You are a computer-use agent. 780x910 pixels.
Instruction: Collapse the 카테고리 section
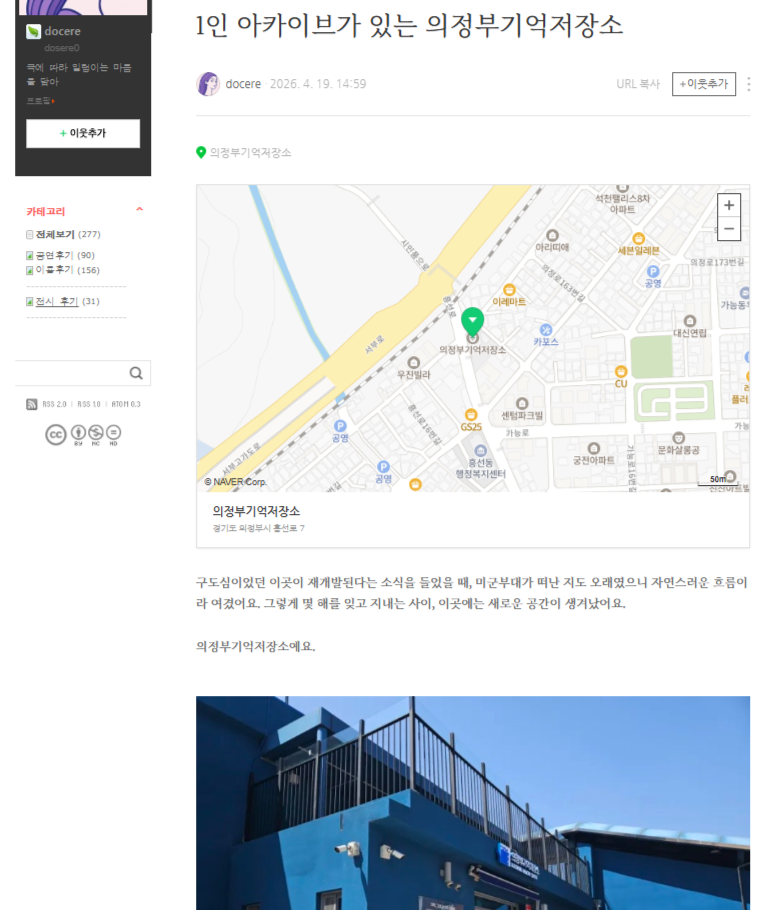(139, 210)
